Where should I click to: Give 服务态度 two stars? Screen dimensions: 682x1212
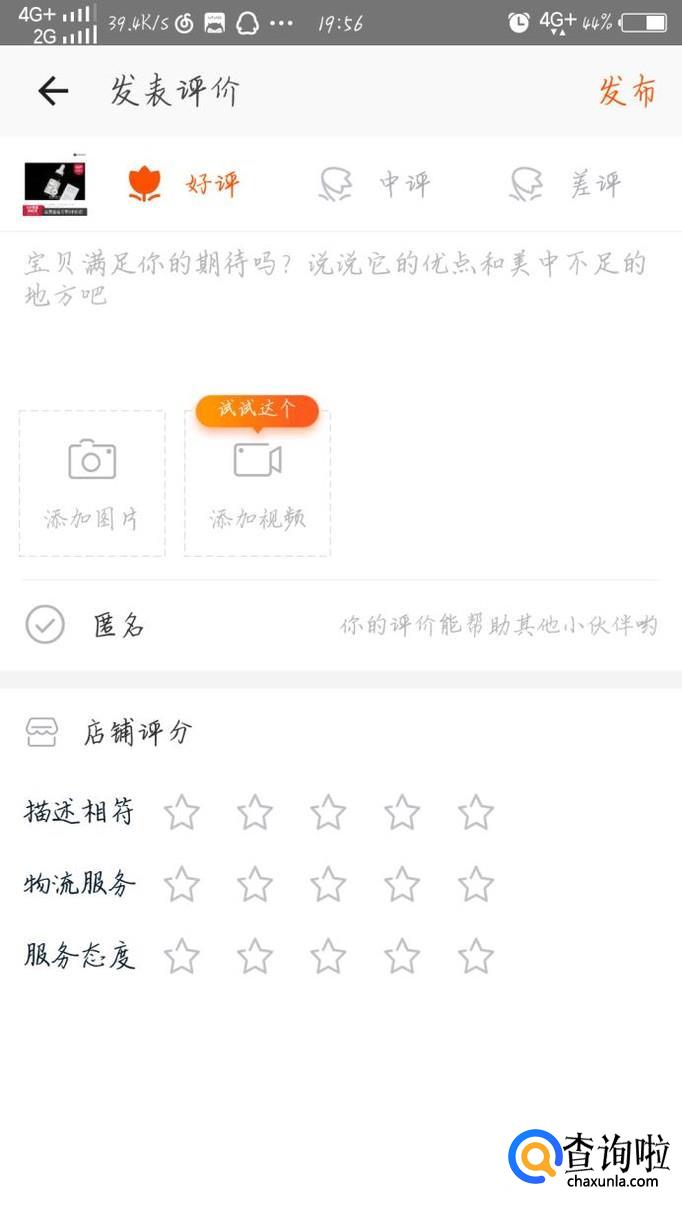click(255, 956)
